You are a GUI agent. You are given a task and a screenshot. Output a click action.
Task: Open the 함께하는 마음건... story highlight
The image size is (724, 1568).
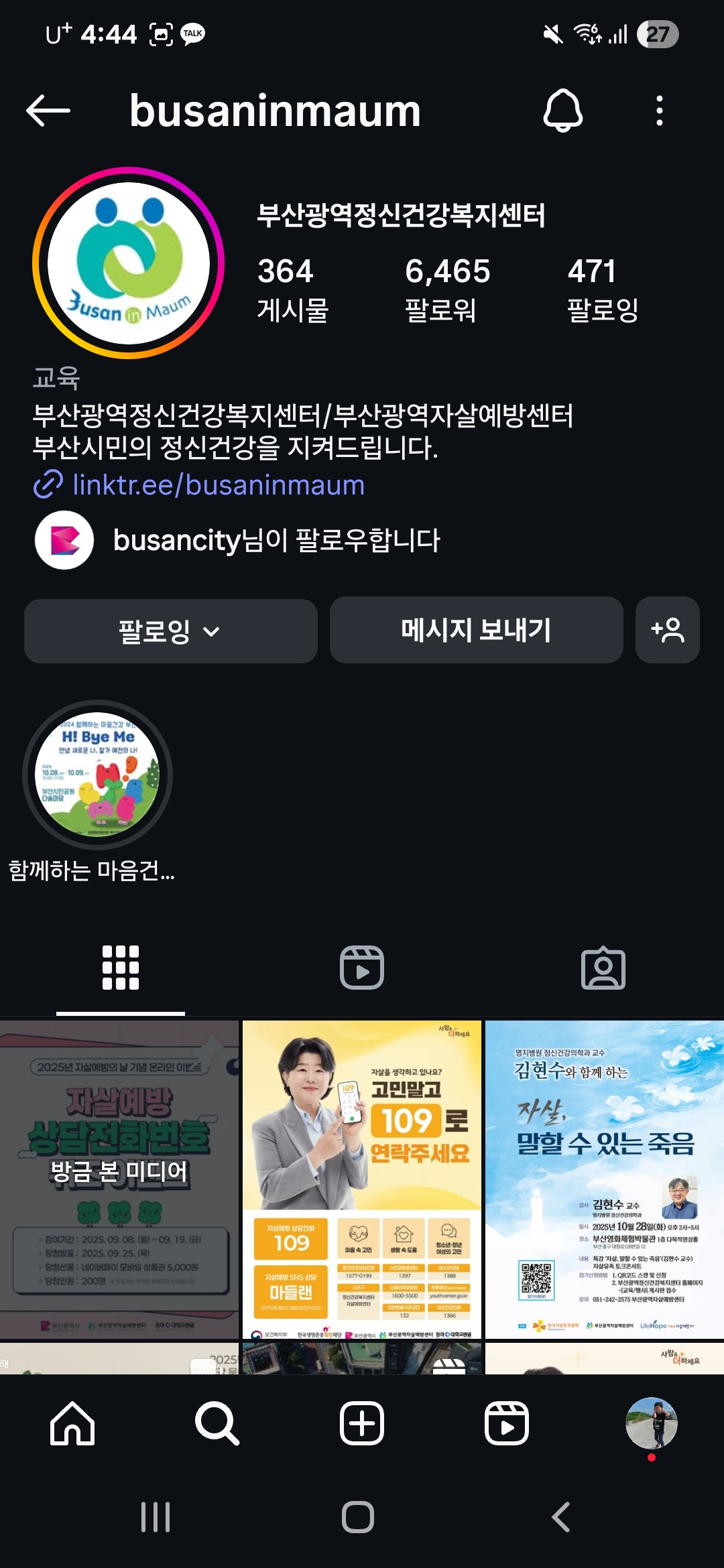[97, 775]
